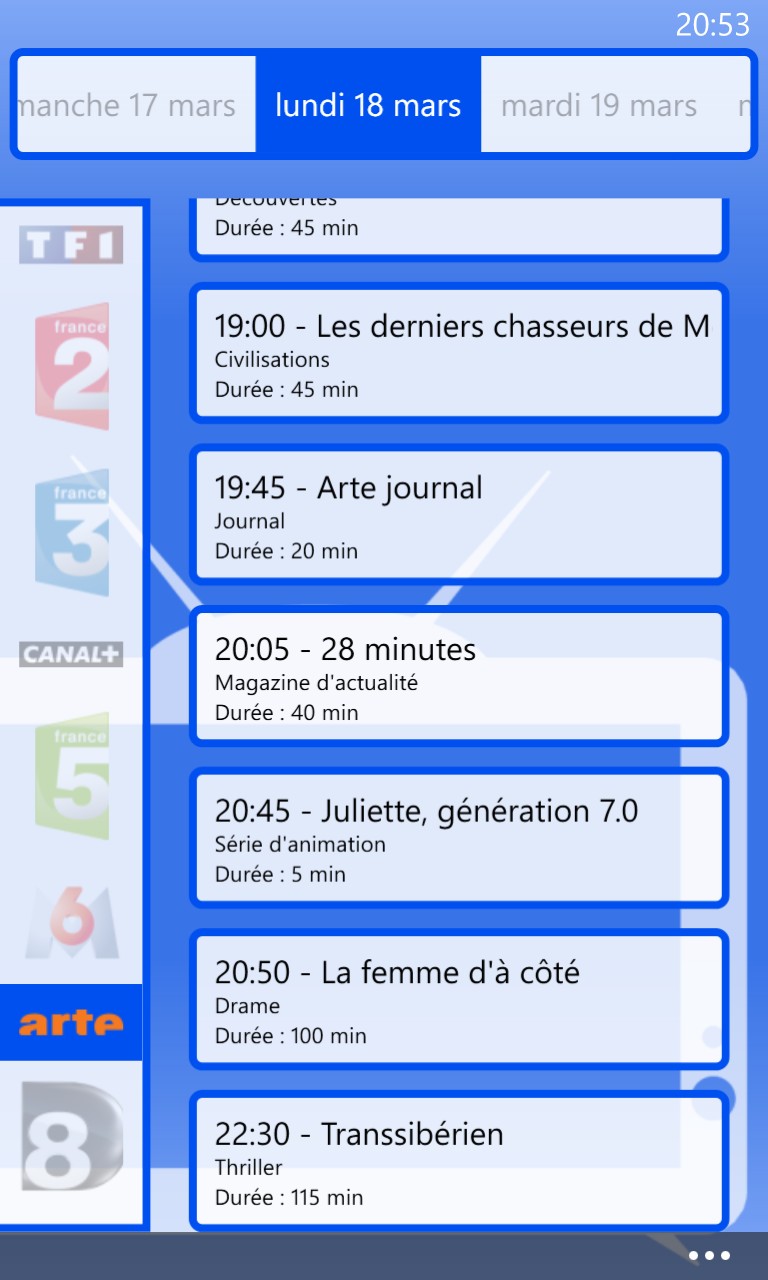Choose the M6 channel
Screen dimensions: 768x1280
point(72,922)
